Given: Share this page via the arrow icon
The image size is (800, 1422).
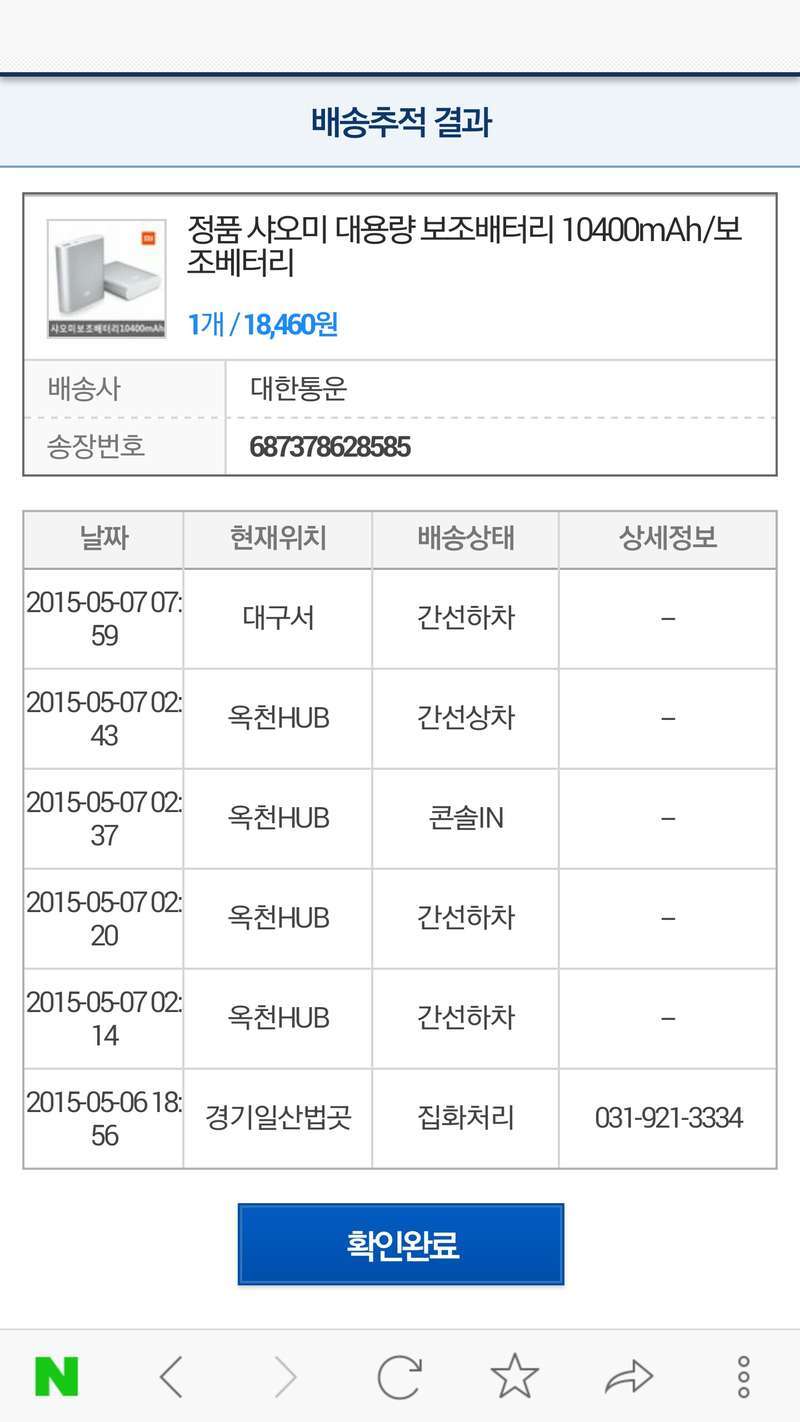Looking at the screenshot, I should 629,1377.
